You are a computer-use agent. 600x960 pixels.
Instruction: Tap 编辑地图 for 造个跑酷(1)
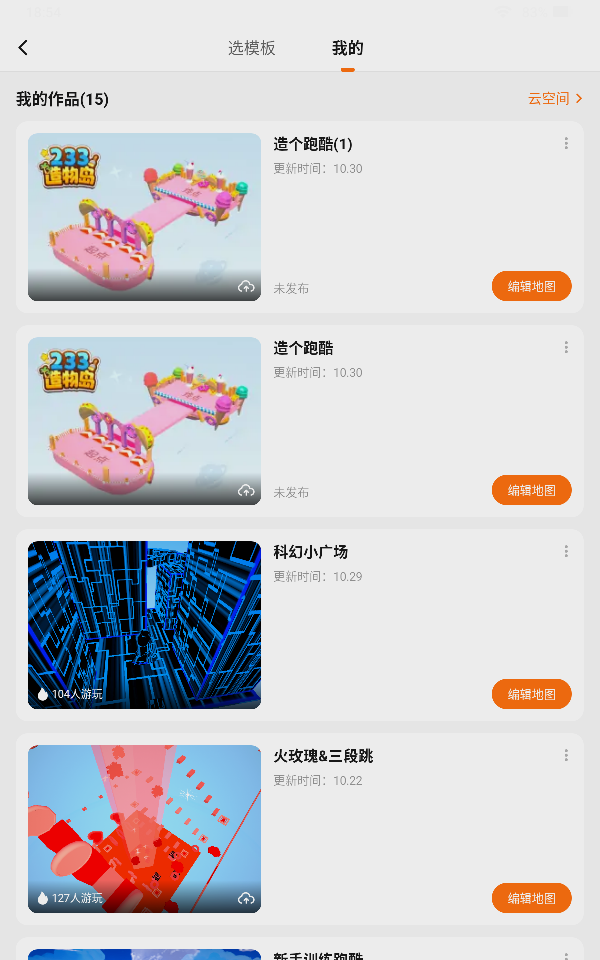[x=531, y=286]
